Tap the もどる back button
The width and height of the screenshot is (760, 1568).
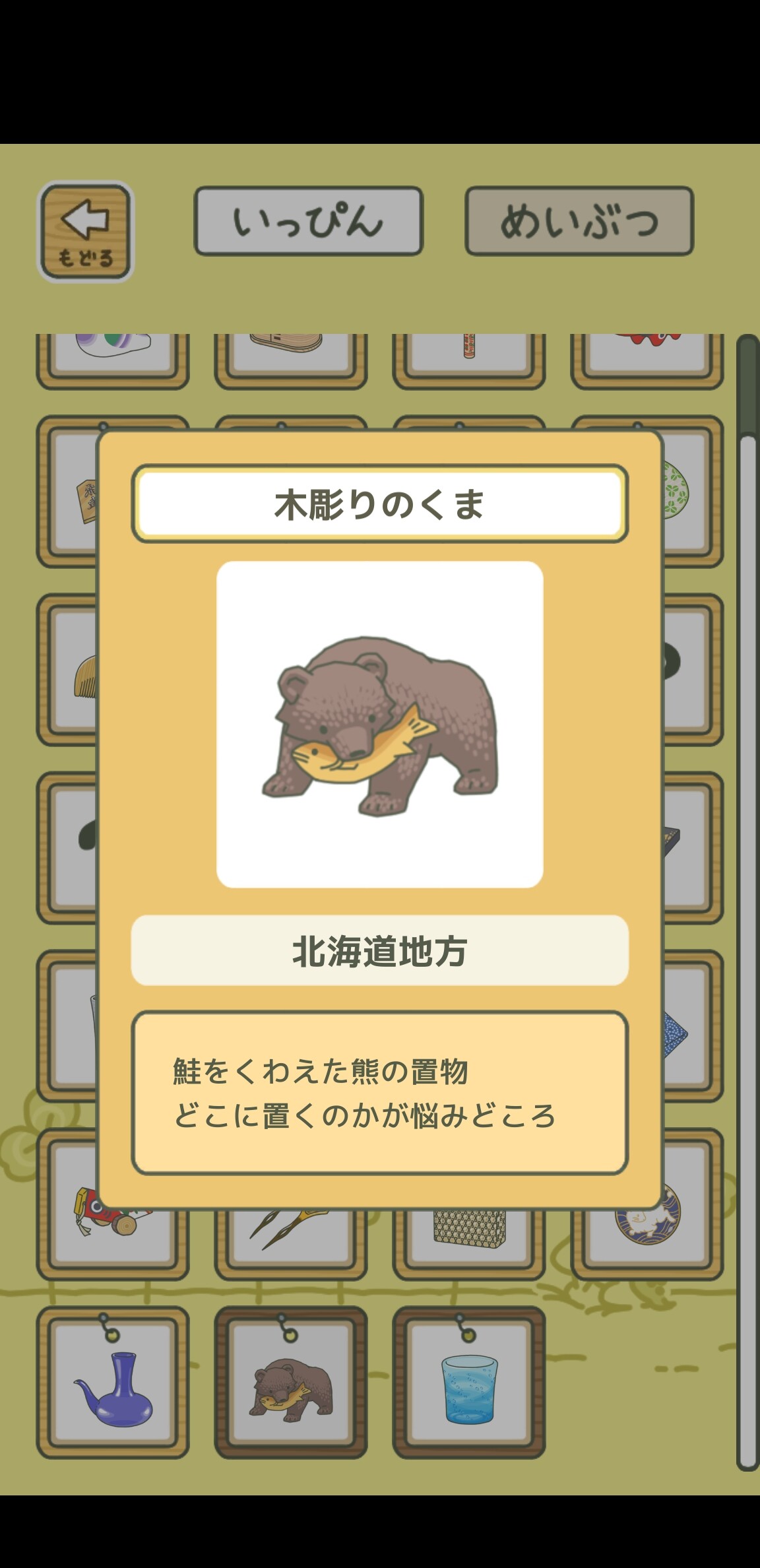(x=85, y=232)
